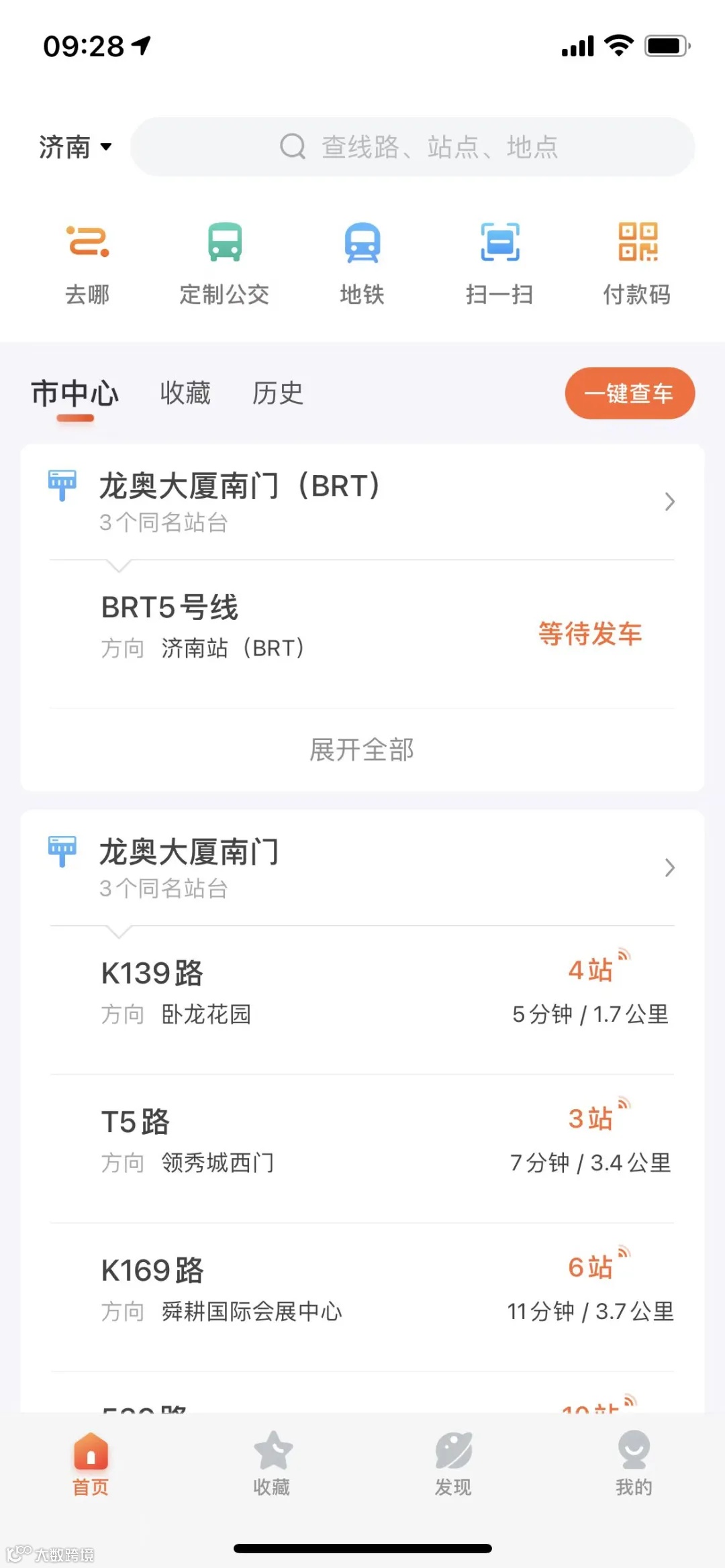Go to 收藏 in the bottom navigation

[x=272, y=1463]
